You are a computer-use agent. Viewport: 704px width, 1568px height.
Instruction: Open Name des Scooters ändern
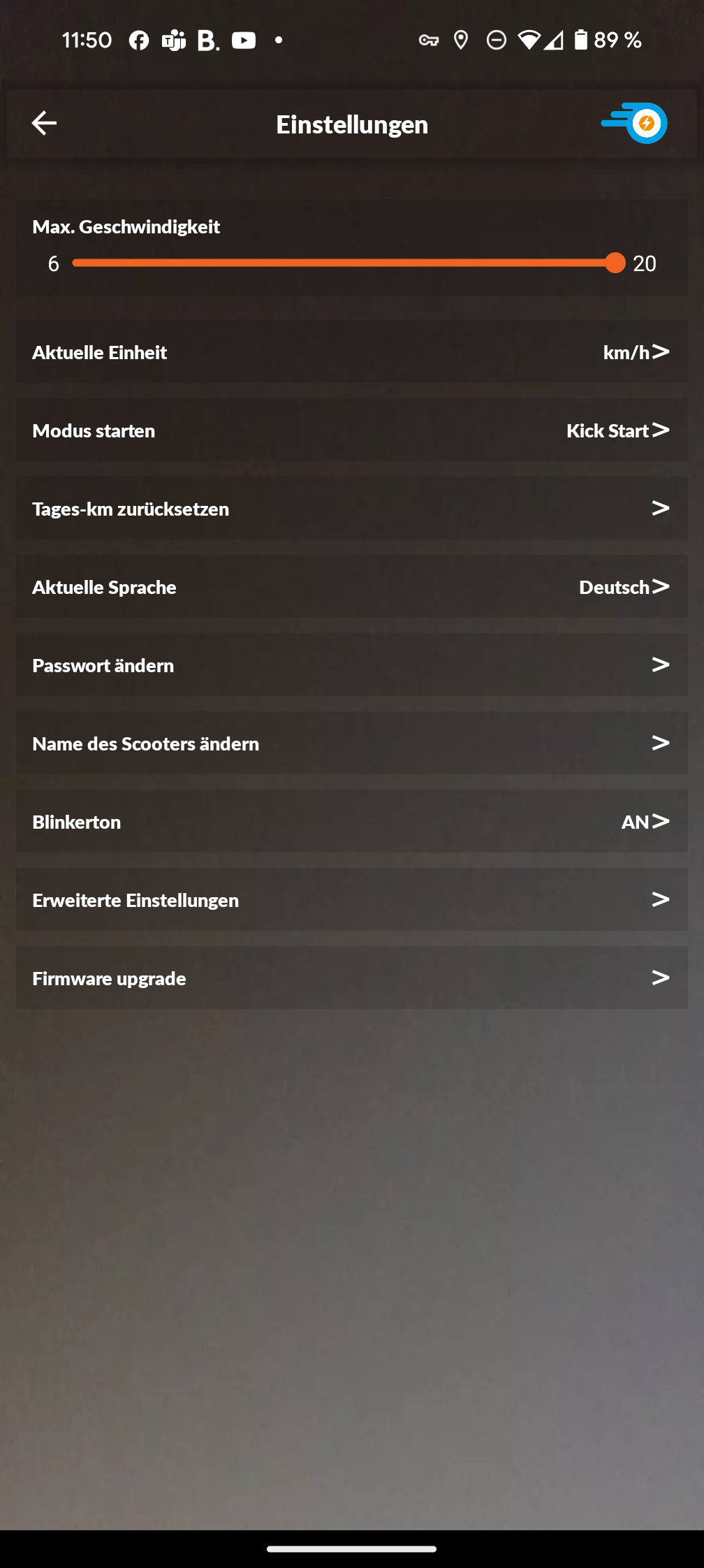pos(352,743)
